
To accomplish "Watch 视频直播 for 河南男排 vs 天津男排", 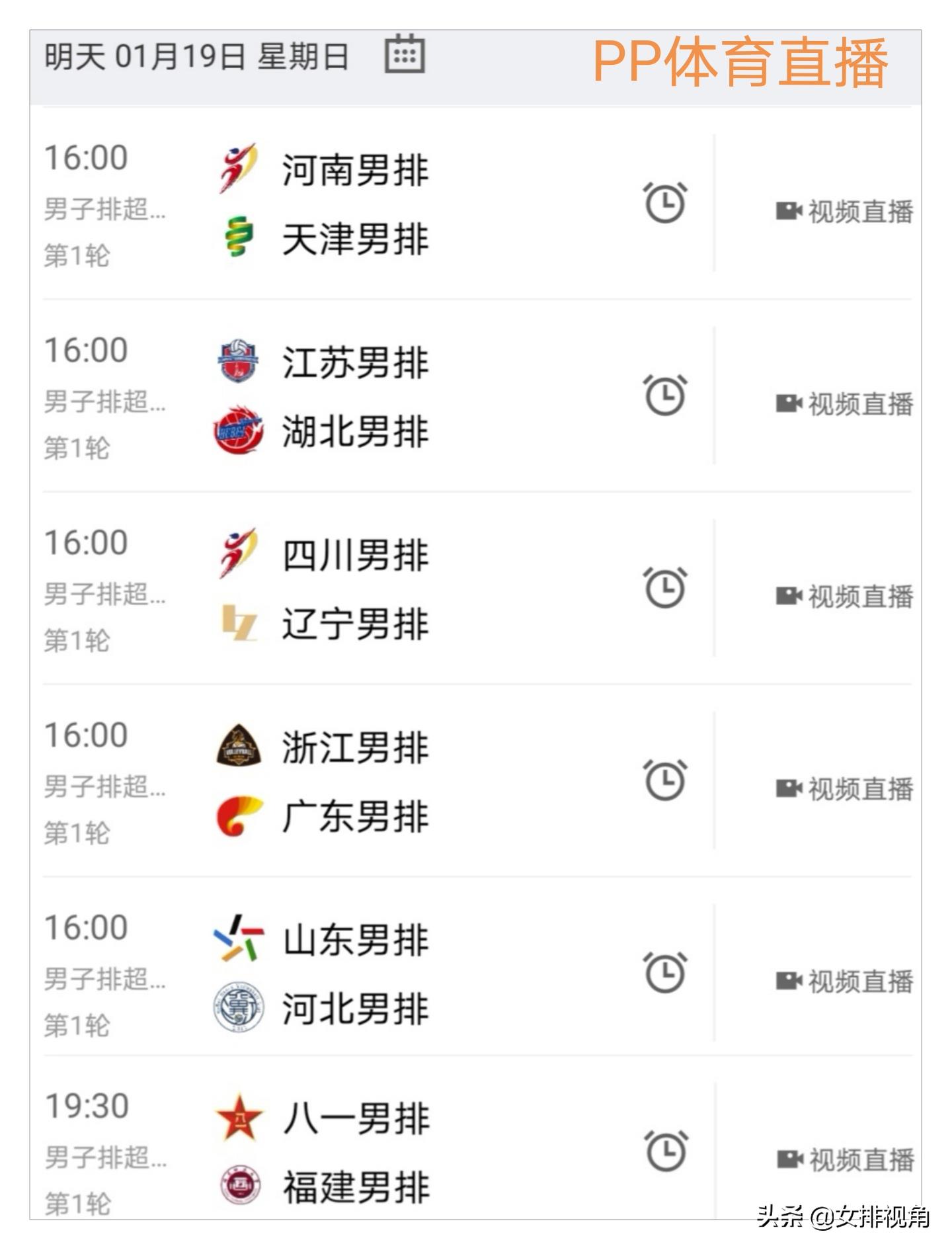I will tap(844, 212).
